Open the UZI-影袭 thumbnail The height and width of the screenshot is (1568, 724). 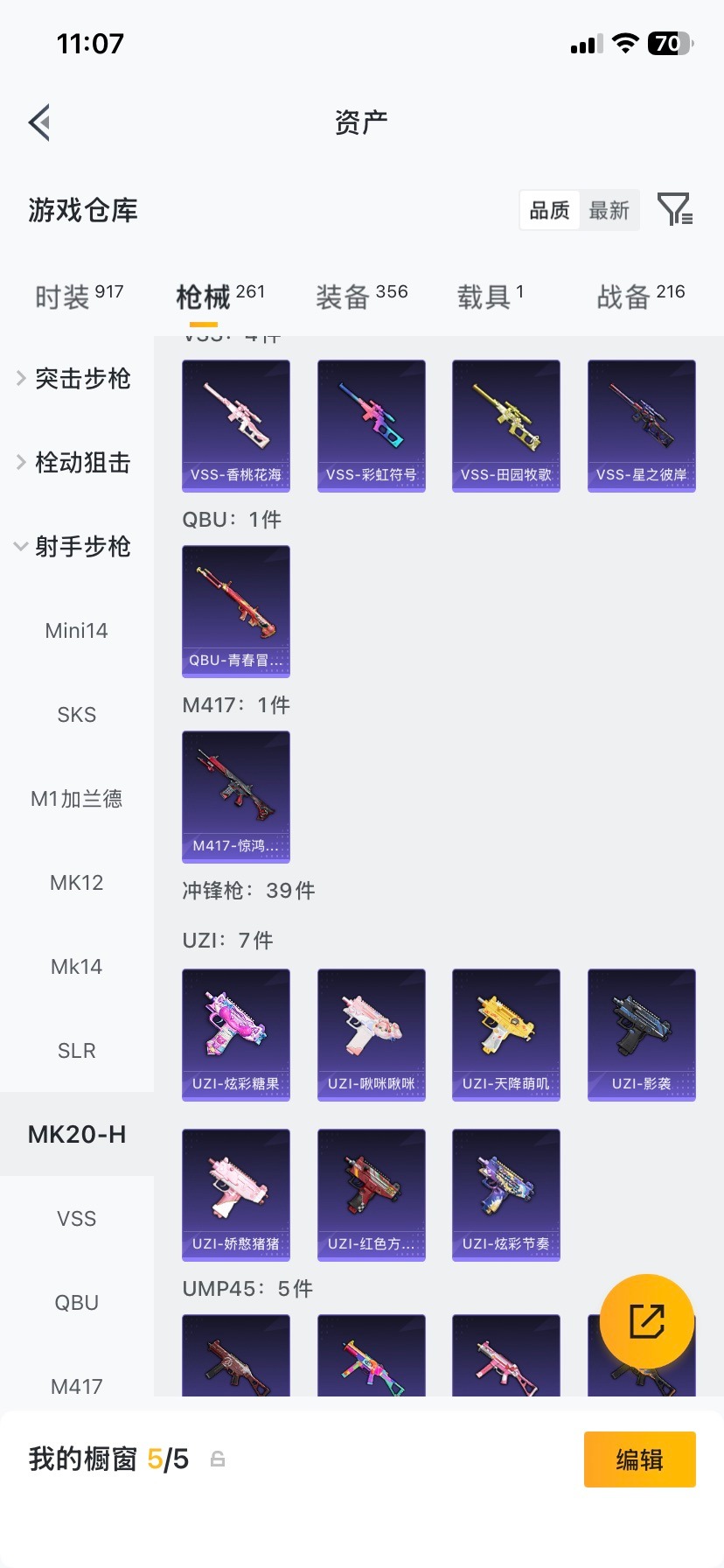(x=641, y=1034)
